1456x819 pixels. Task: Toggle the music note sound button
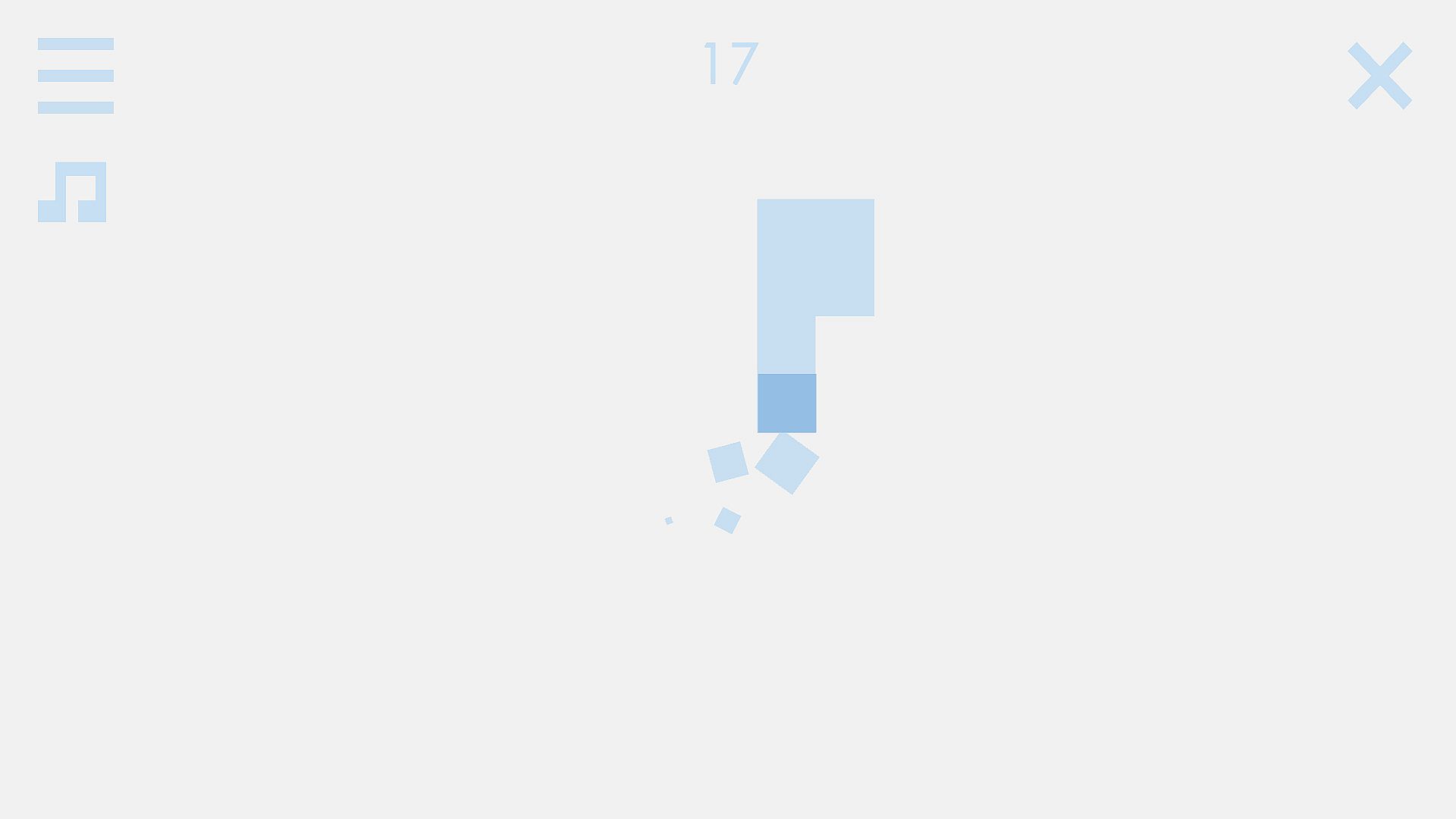click(x=73, y=192)
